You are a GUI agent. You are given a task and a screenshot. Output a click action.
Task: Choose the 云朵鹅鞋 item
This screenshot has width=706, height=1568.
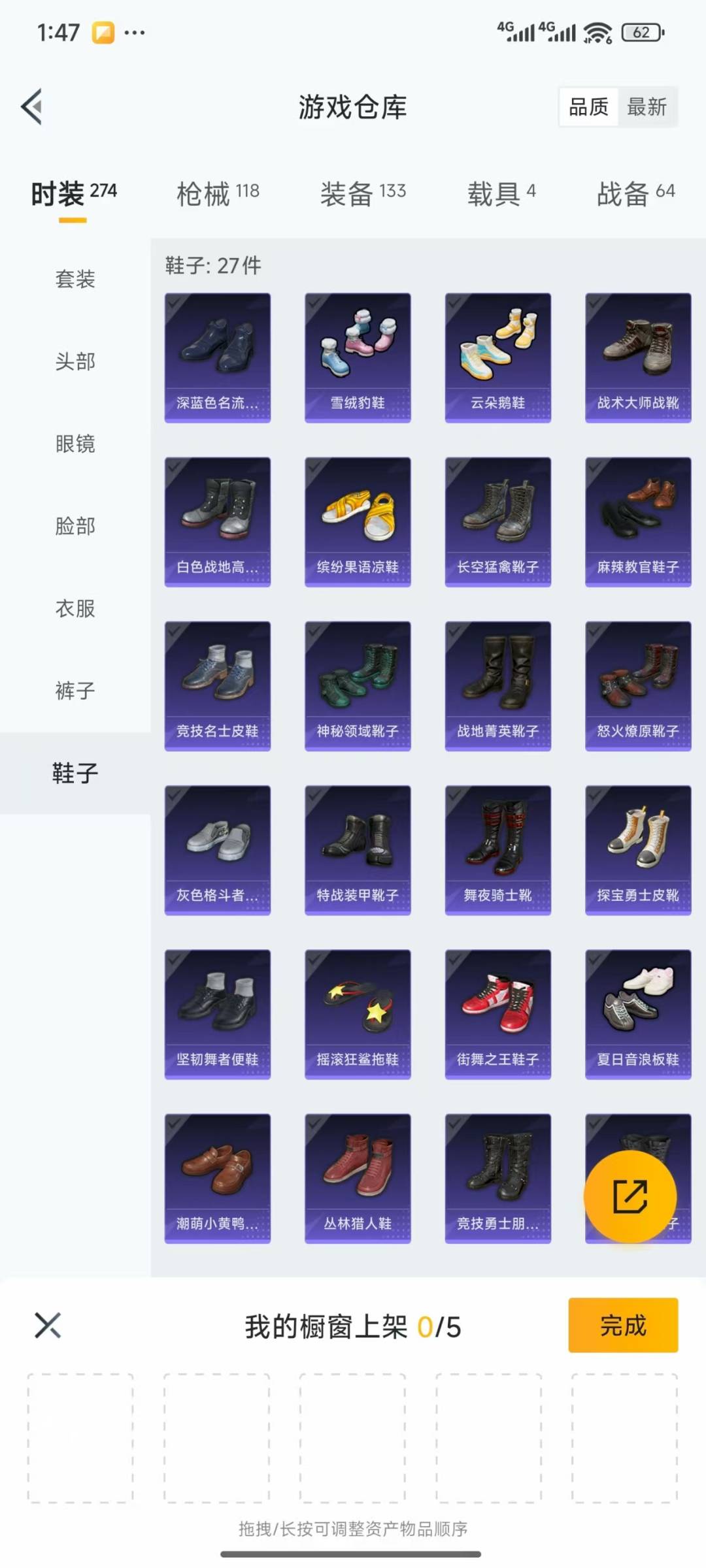[x=498, y=357]
